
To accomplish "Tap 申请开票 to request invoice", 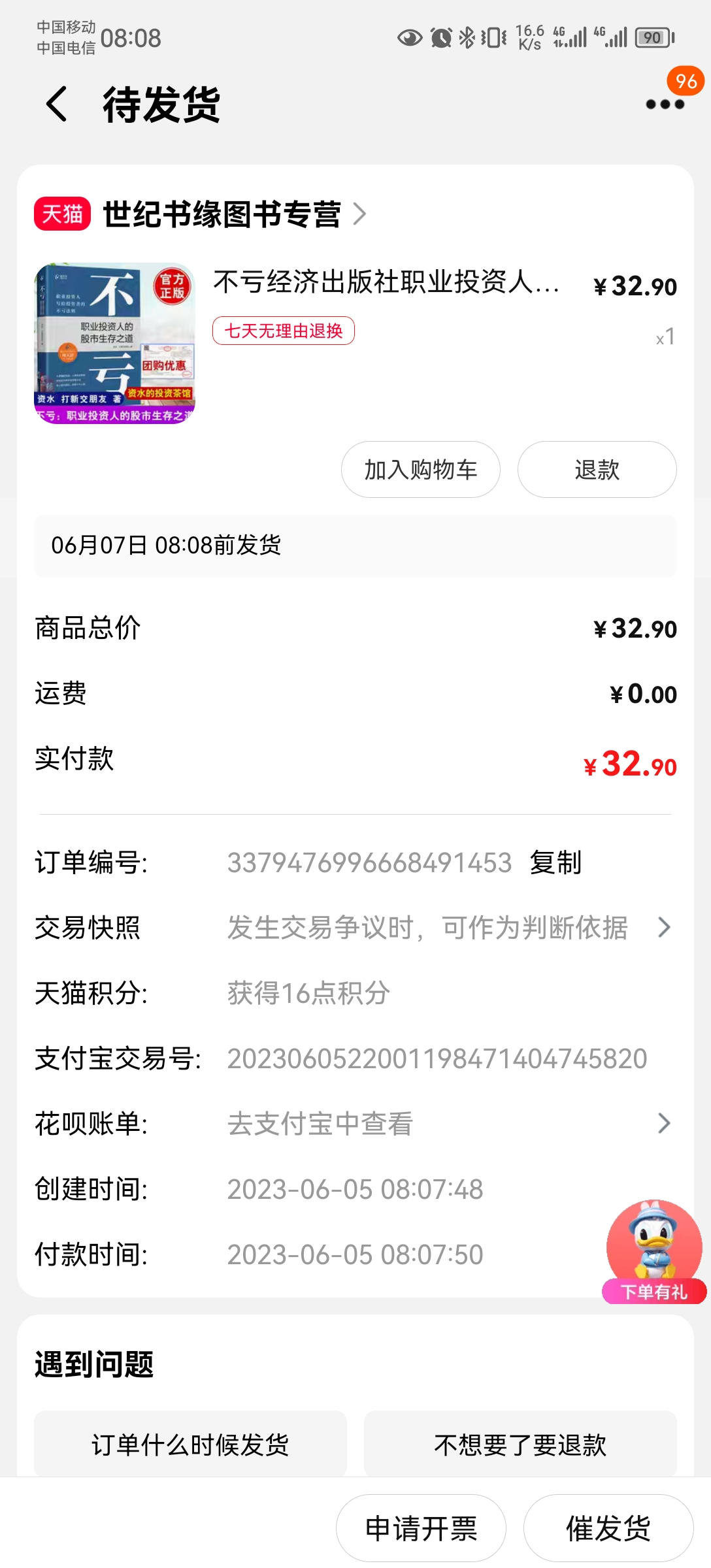I will (421, 1529).
